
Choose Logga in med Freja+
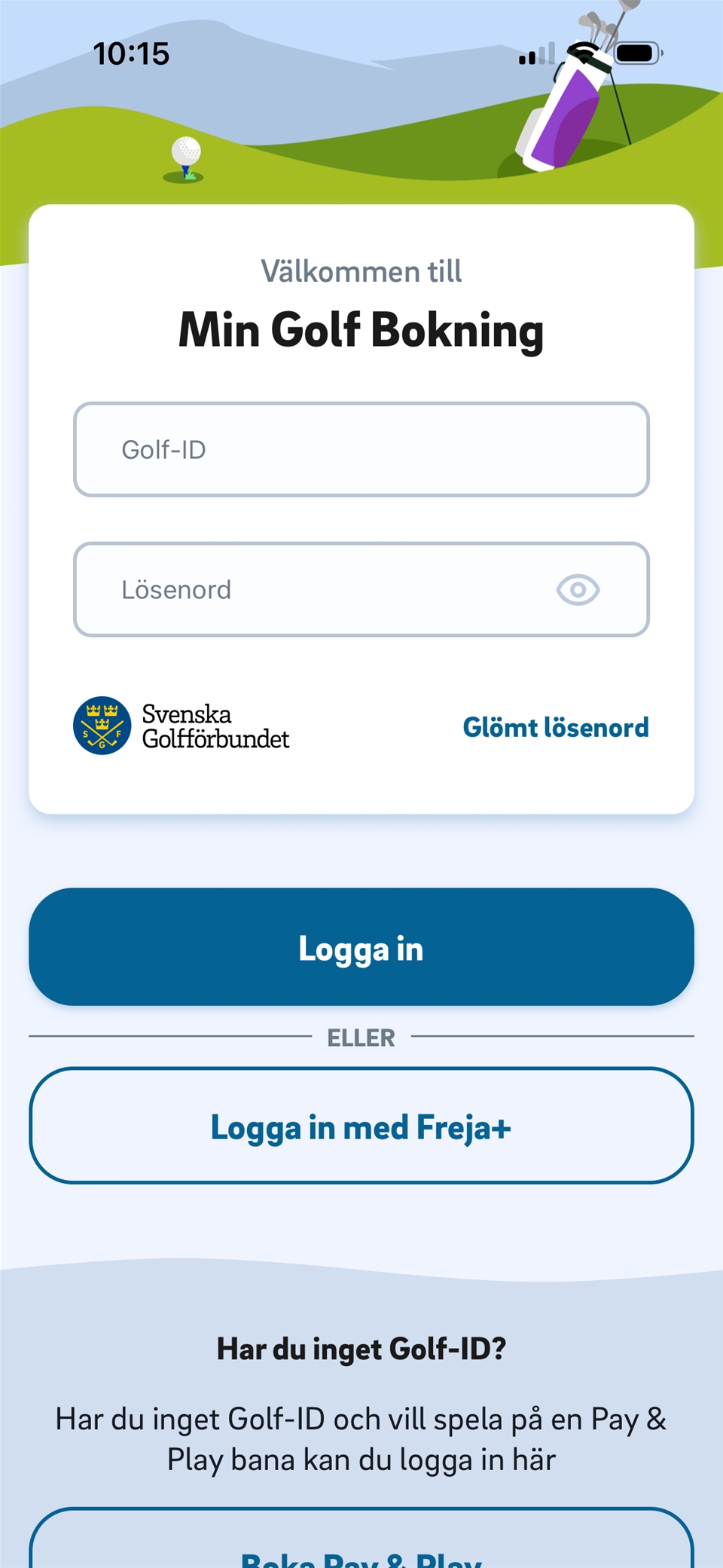click(361, 1126)
